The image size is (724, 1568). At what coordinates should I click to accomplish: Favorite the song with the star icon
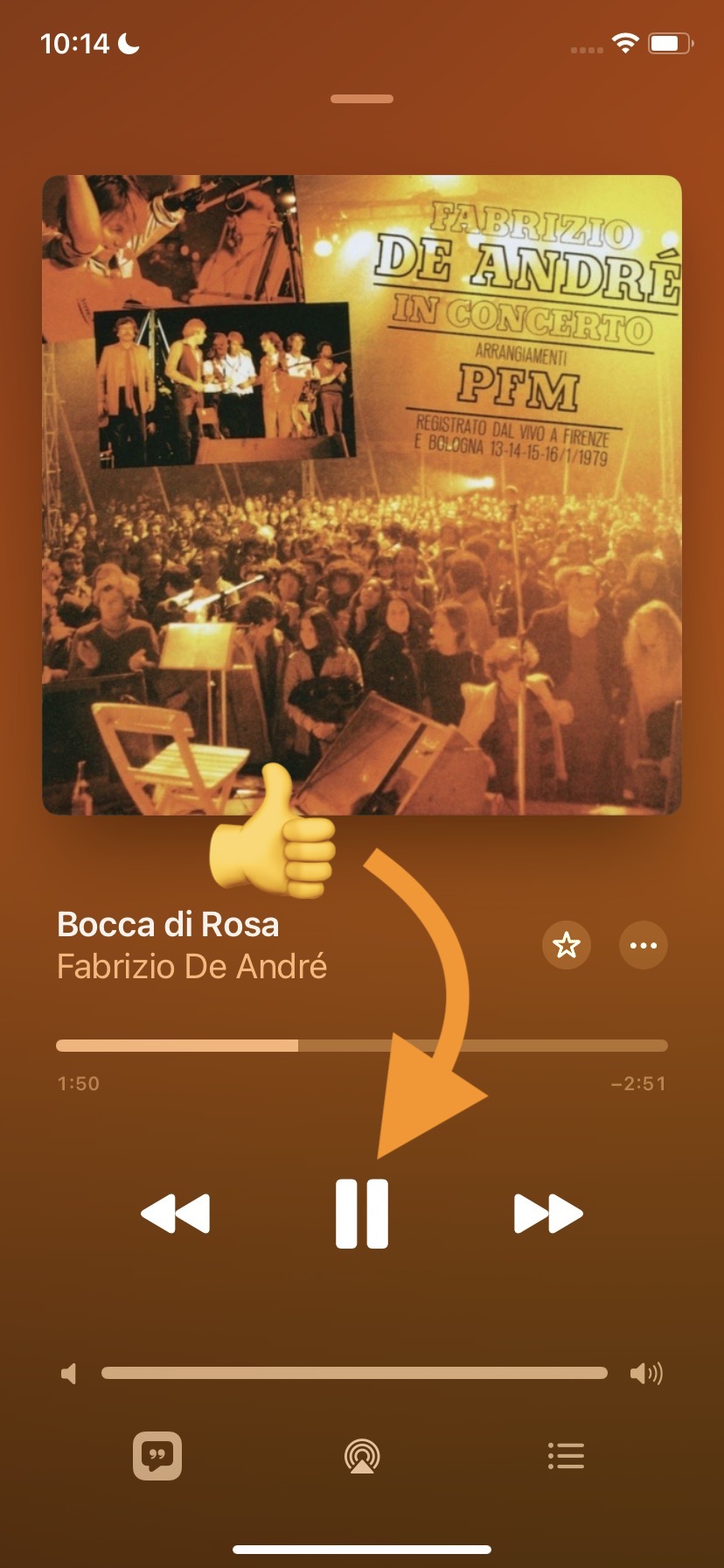point(567,945)
